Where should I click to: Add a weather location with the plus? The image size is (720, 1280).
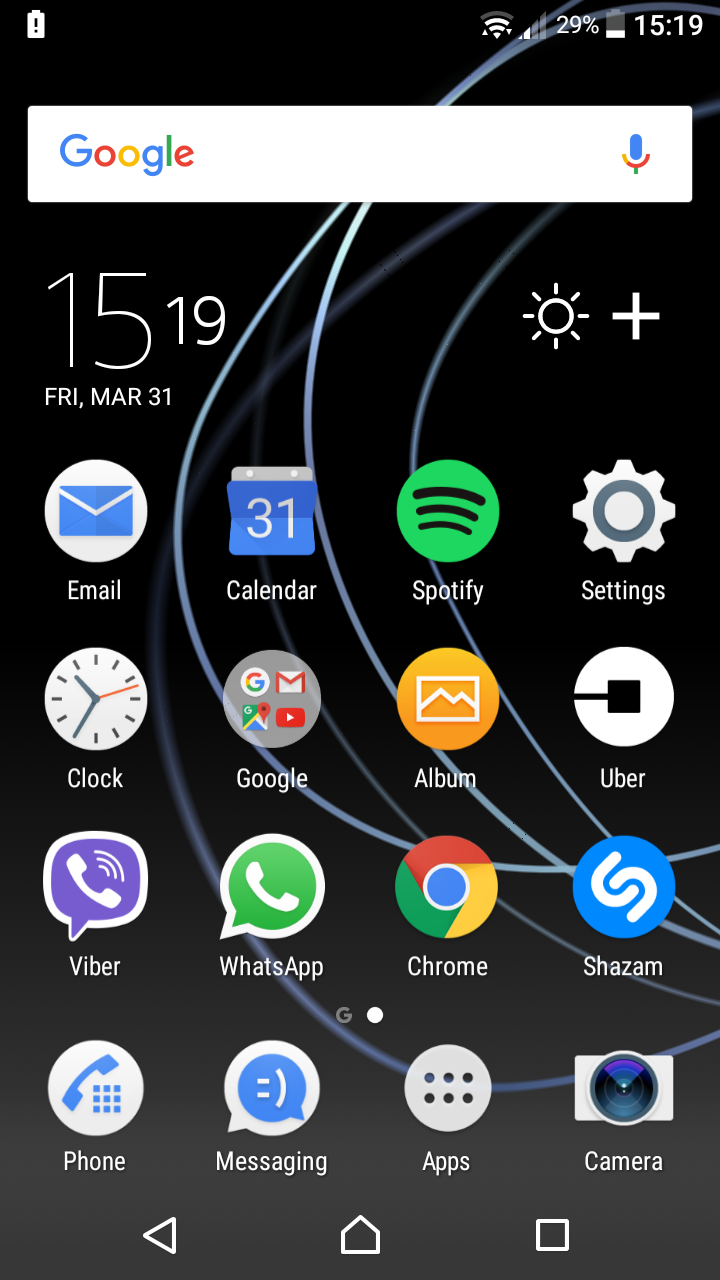(636, 317)
